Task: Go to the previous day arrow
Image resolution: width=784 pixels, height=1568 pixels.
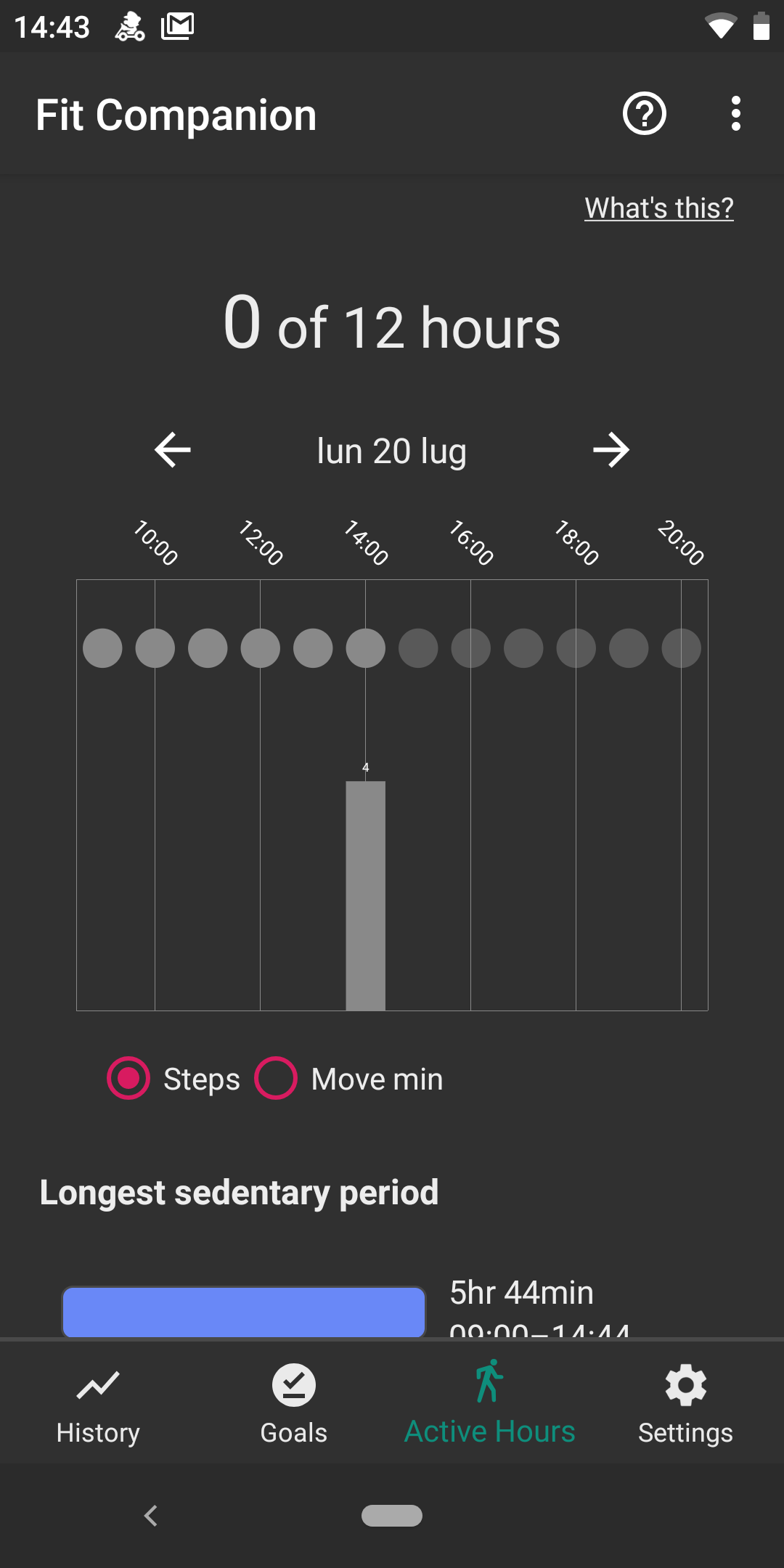Action: [173, 450]
